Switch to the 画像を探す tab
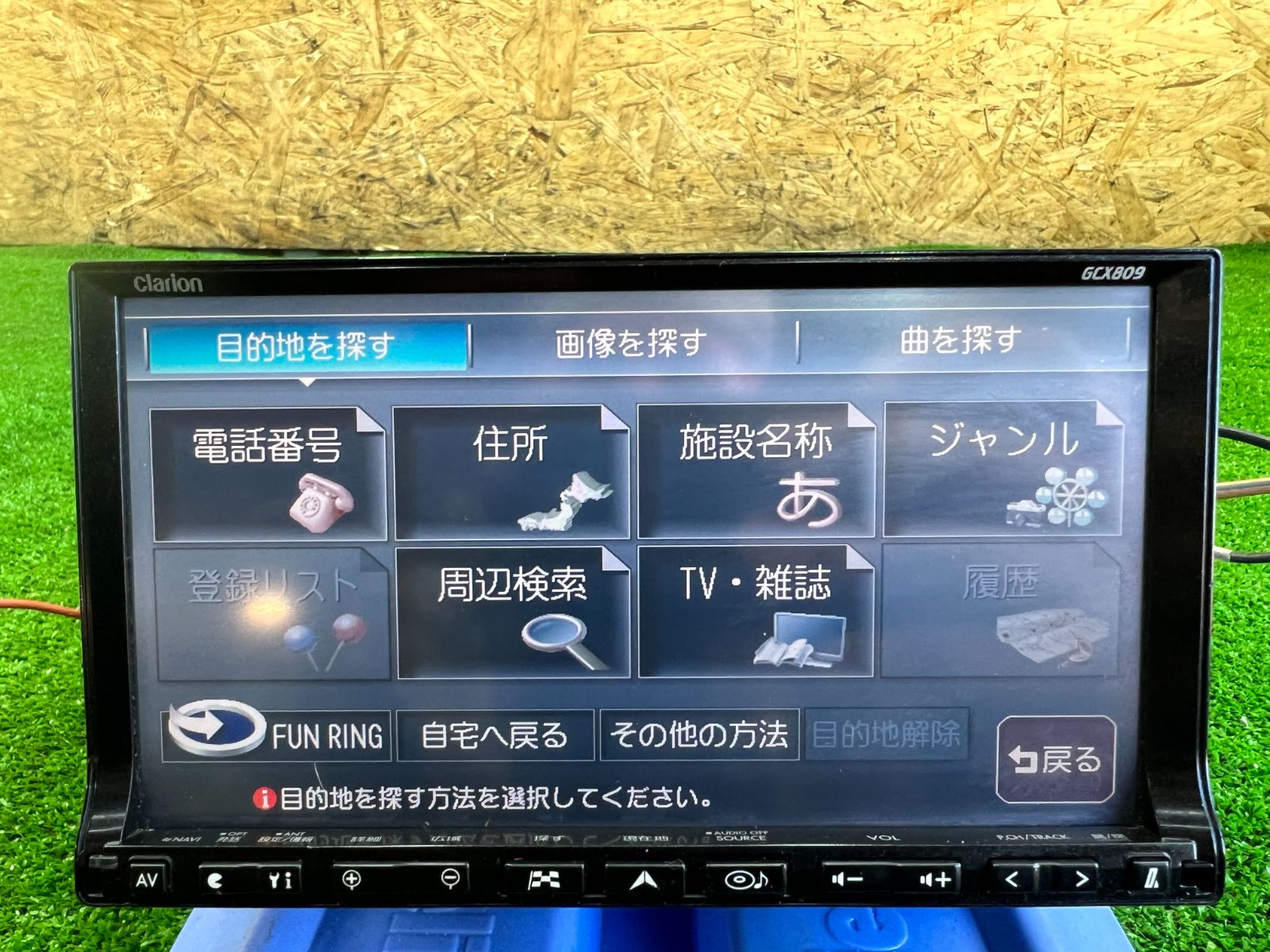The image size is (1270, 952). (x=633, y=344)
